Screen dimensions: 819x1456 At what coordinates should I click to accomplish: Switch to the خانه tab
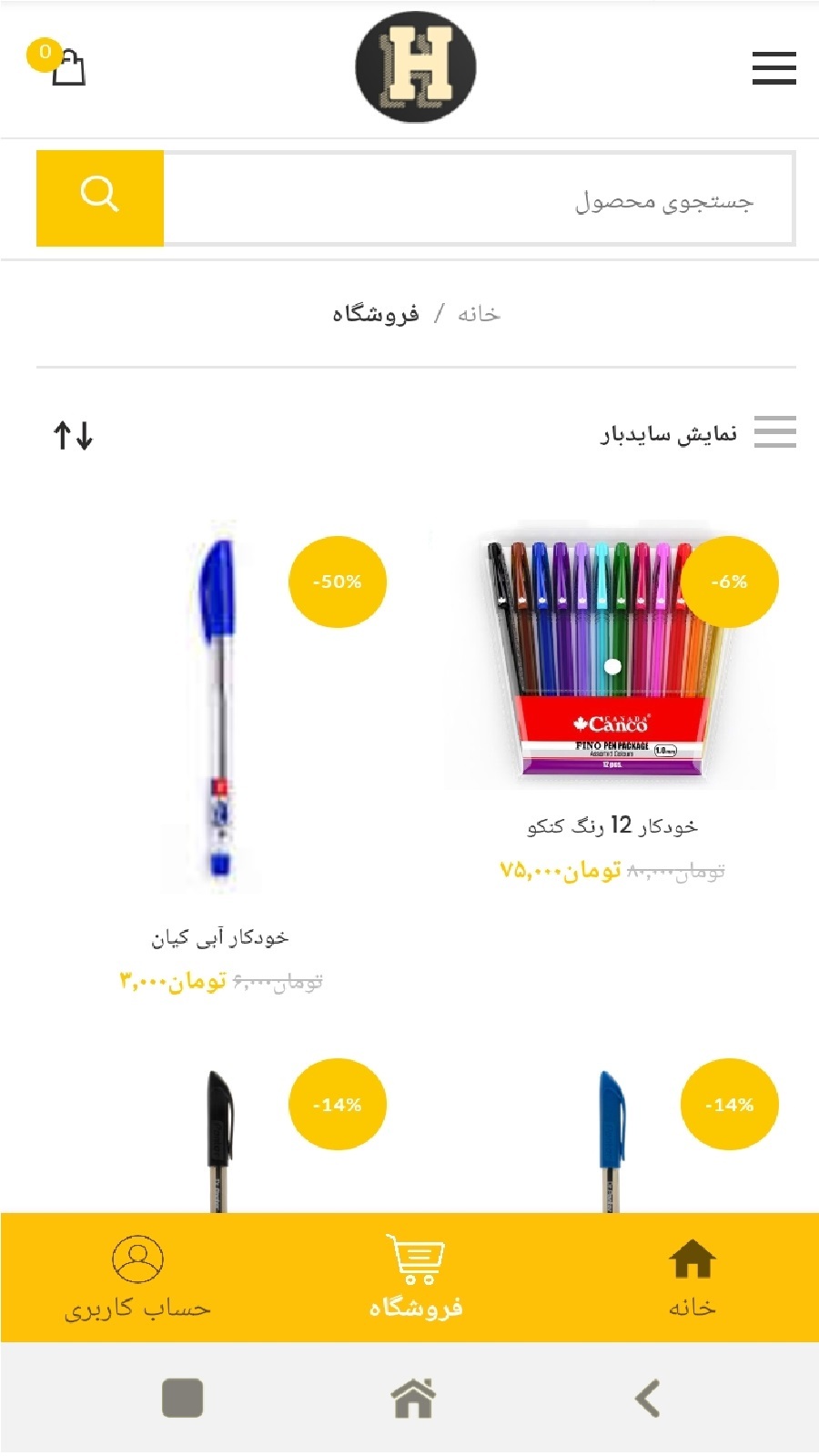click(692, 1278)
